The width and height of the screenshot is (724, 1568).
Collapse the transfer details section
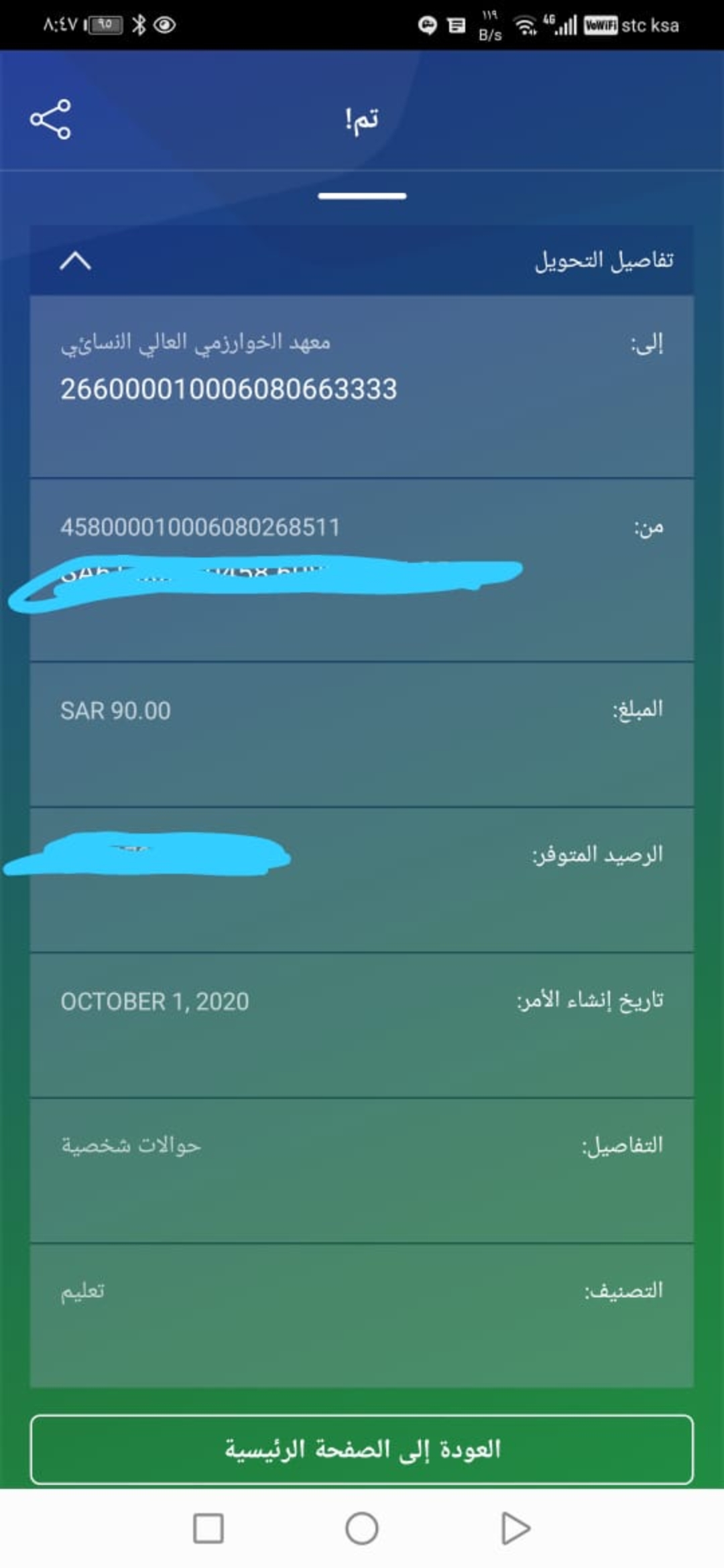[x=75, y=261]
